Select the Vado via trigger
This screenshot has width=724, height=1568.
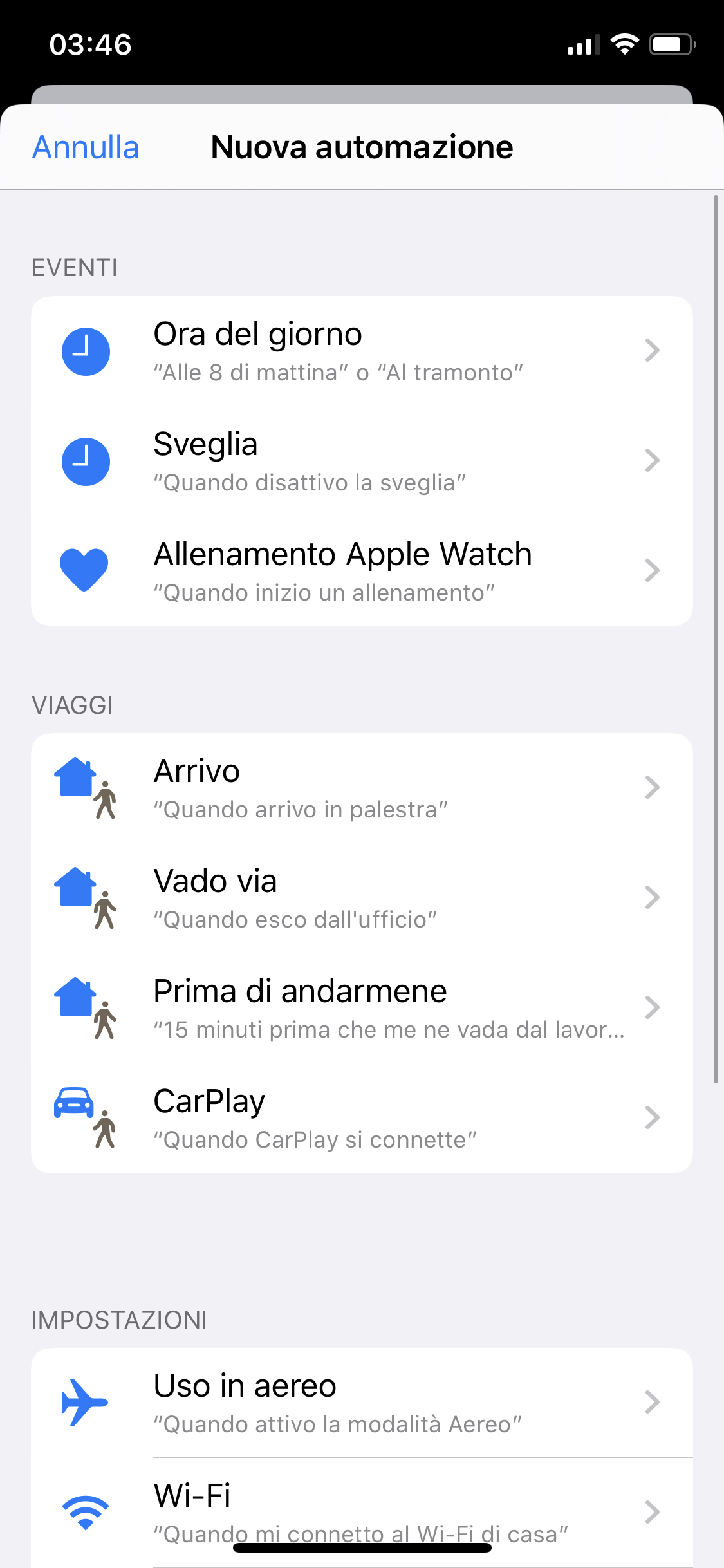tap(362, 898)
